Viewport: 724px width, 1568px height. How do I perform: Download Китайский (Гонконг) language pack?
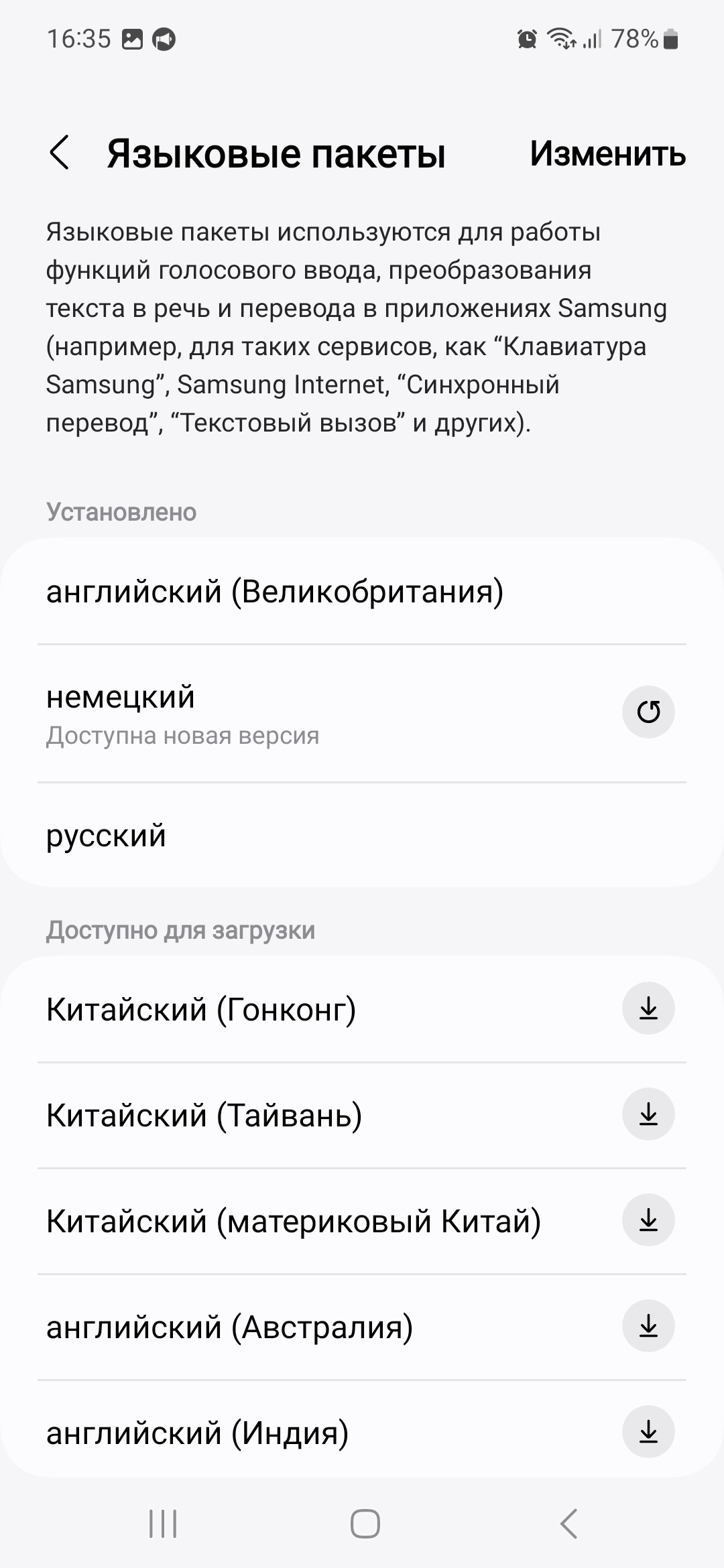(648, 1008)
